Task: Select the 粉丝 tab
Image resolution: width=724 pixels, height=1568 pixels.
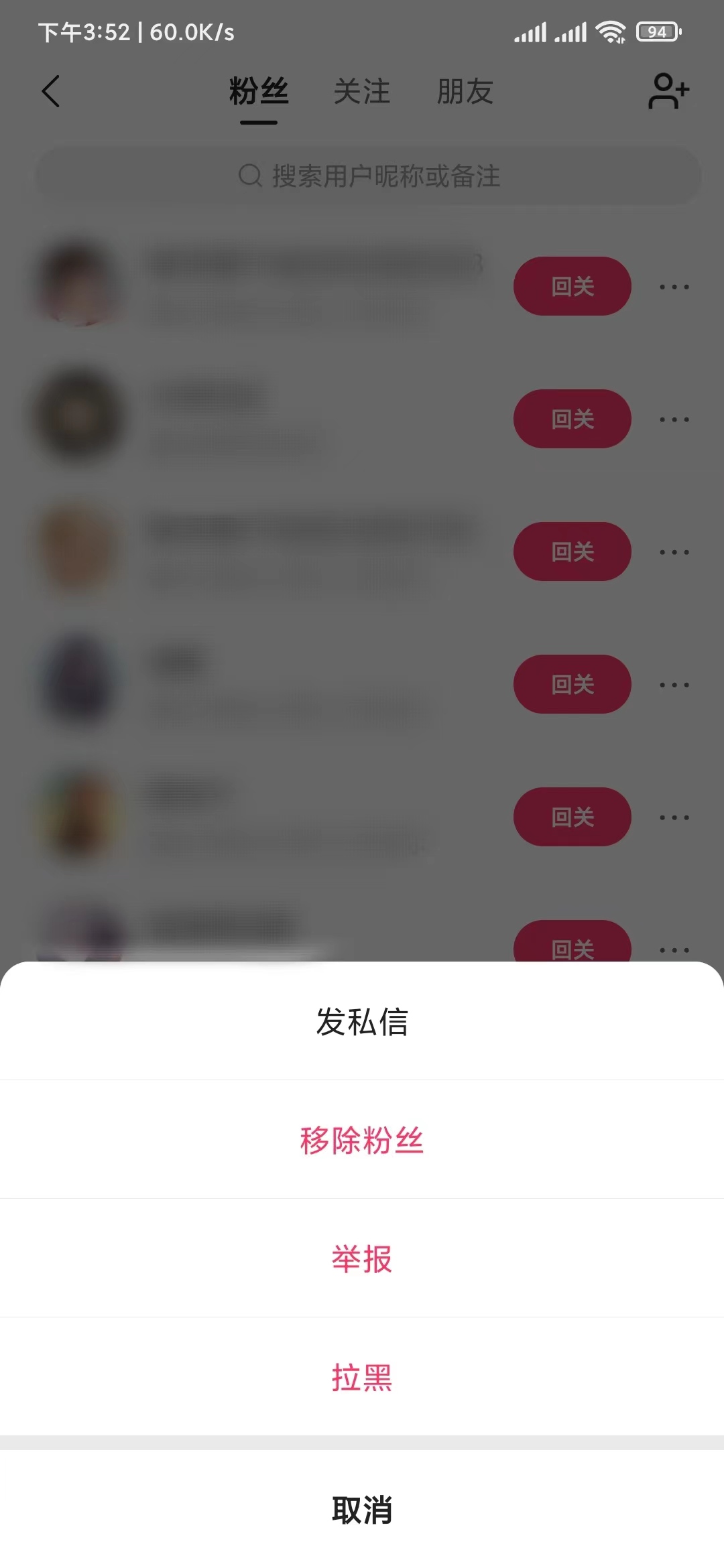Action: (x=257, y=92)
